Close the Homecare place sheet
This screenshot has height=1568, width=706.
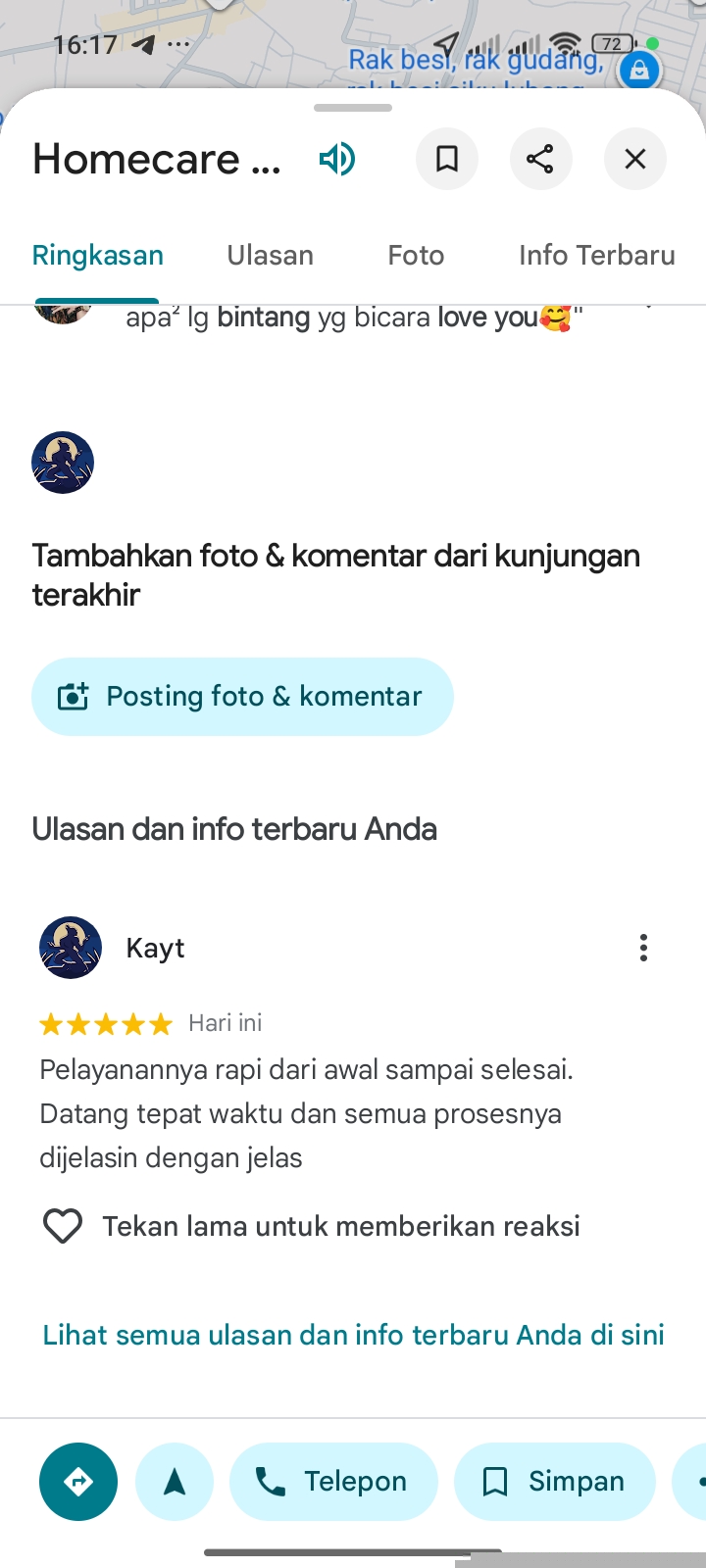(x=635, y=159)
